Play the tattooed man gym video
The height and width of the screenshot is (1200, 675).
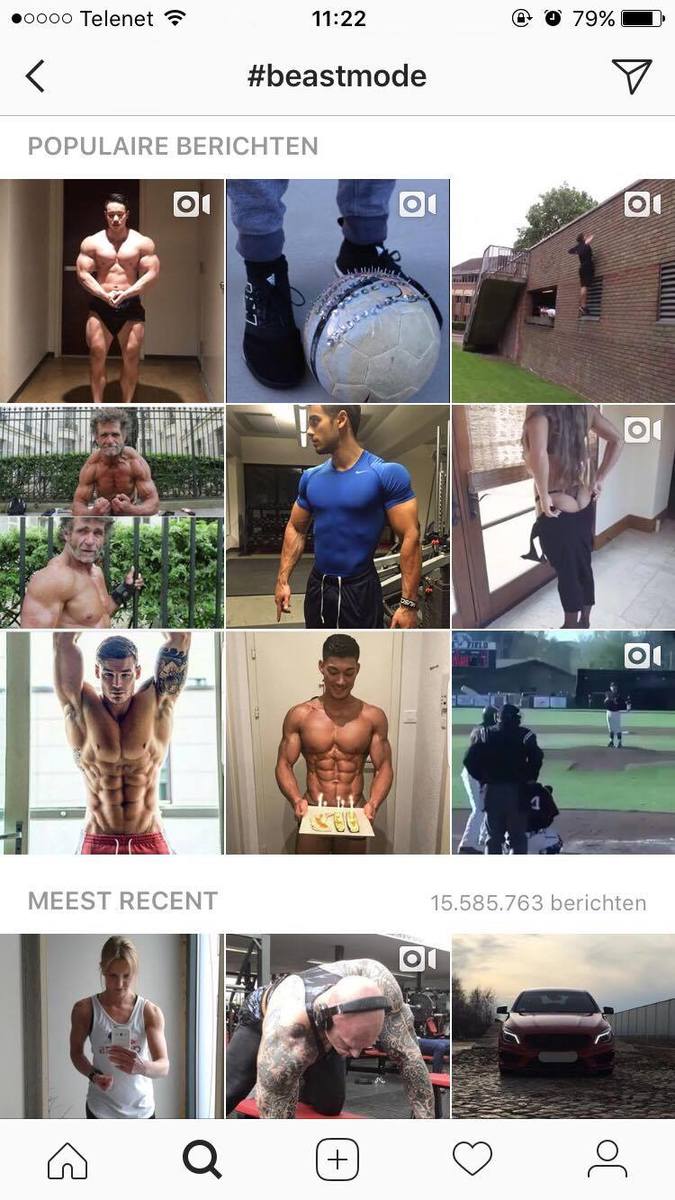coord(337,1025)
